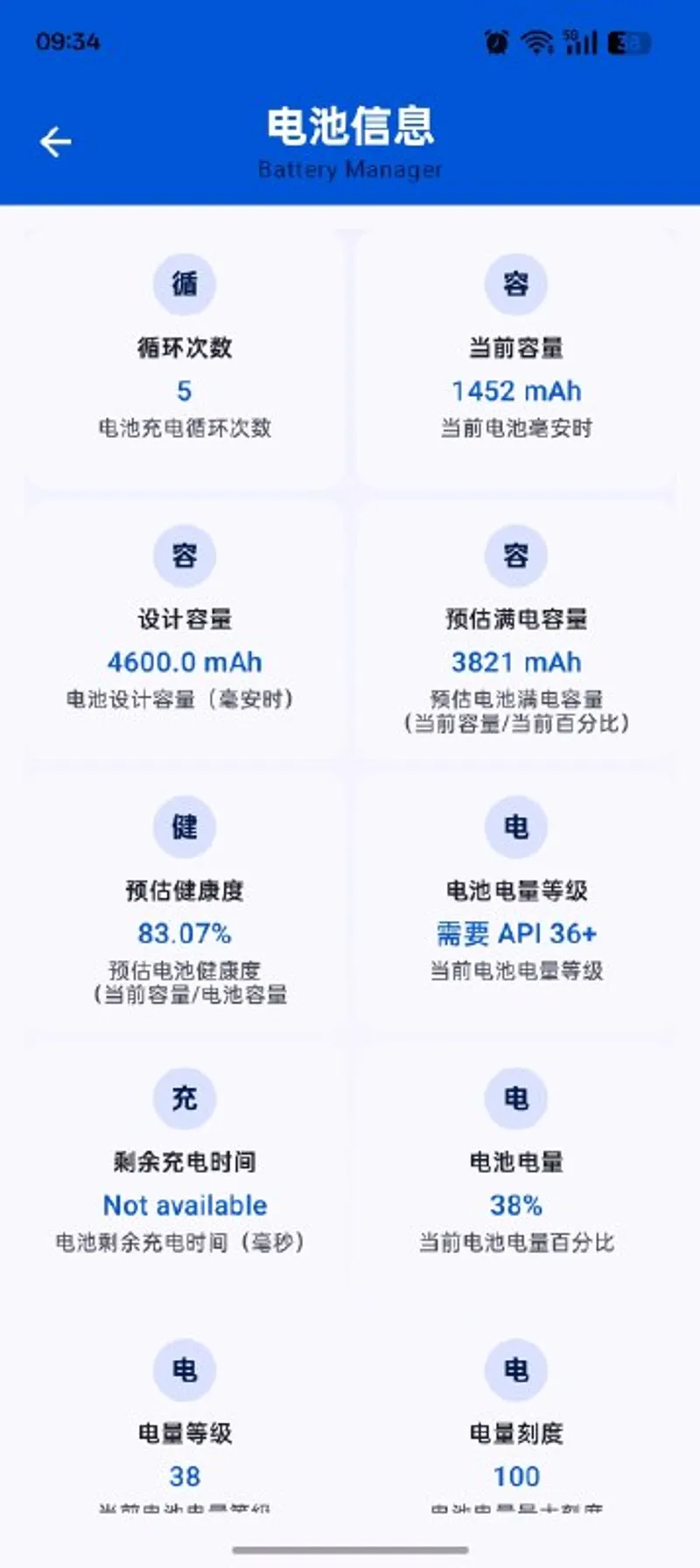The image size is (700, 1568).
Task: Click the 容 icon above 预估满电容量
Action: [516, 555]
